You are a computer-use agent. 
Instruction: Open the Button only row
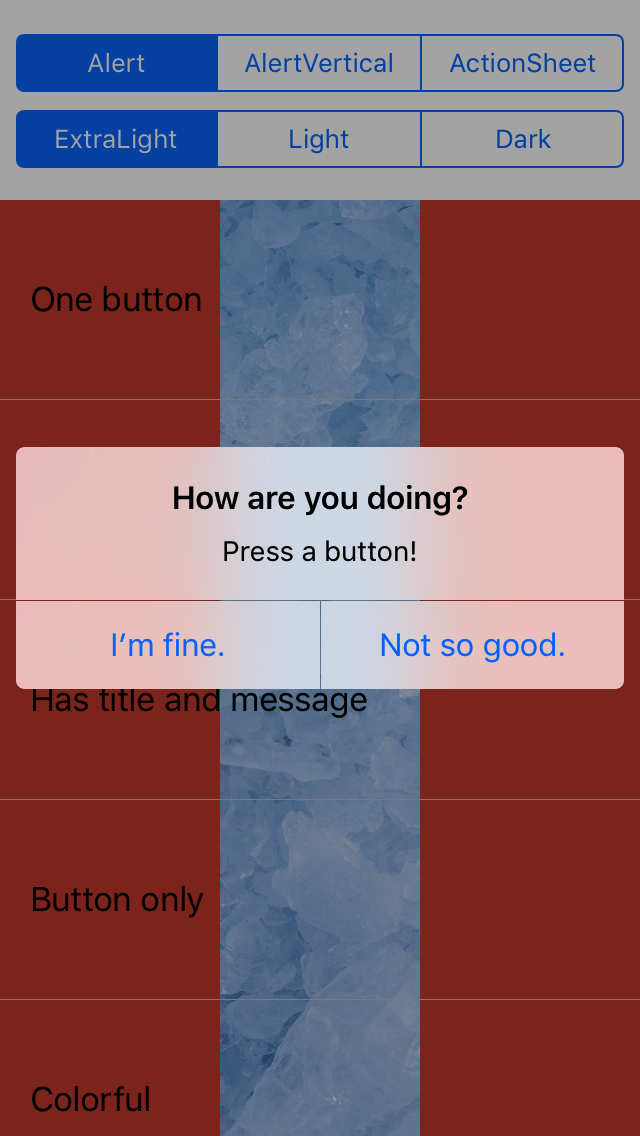click(117, 900)
